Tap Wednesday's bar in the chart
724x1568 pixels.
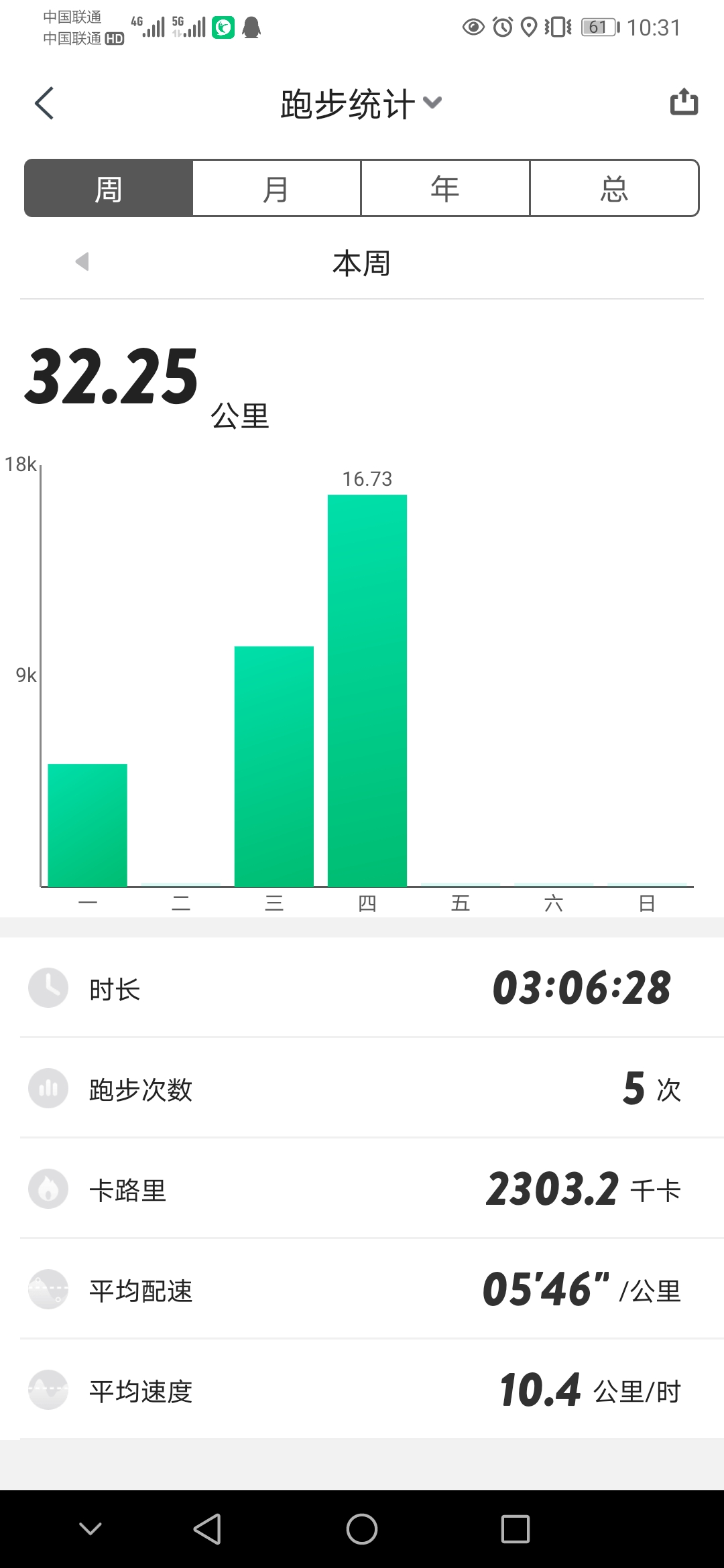pos(274,767)
